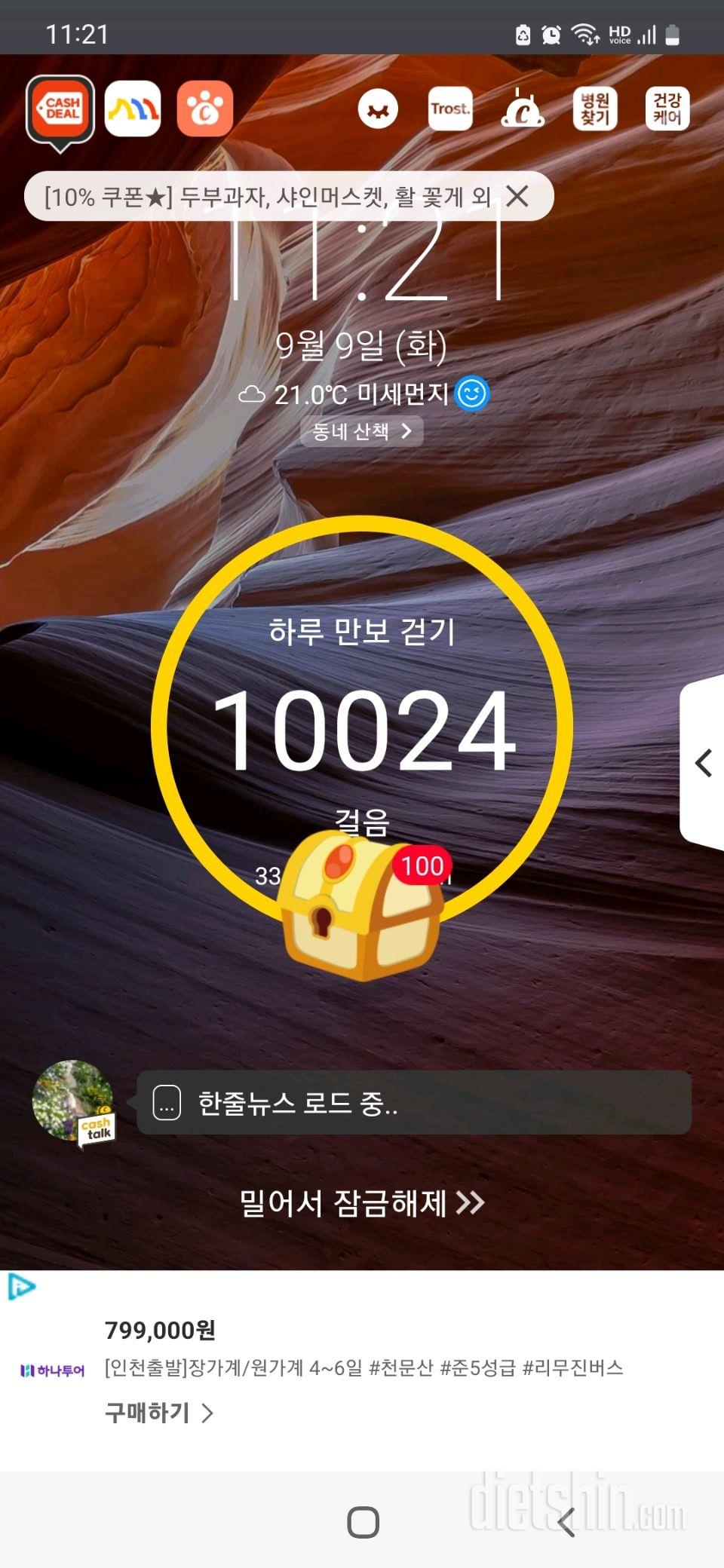Open the Trost shortcut

tap(450, 109)
